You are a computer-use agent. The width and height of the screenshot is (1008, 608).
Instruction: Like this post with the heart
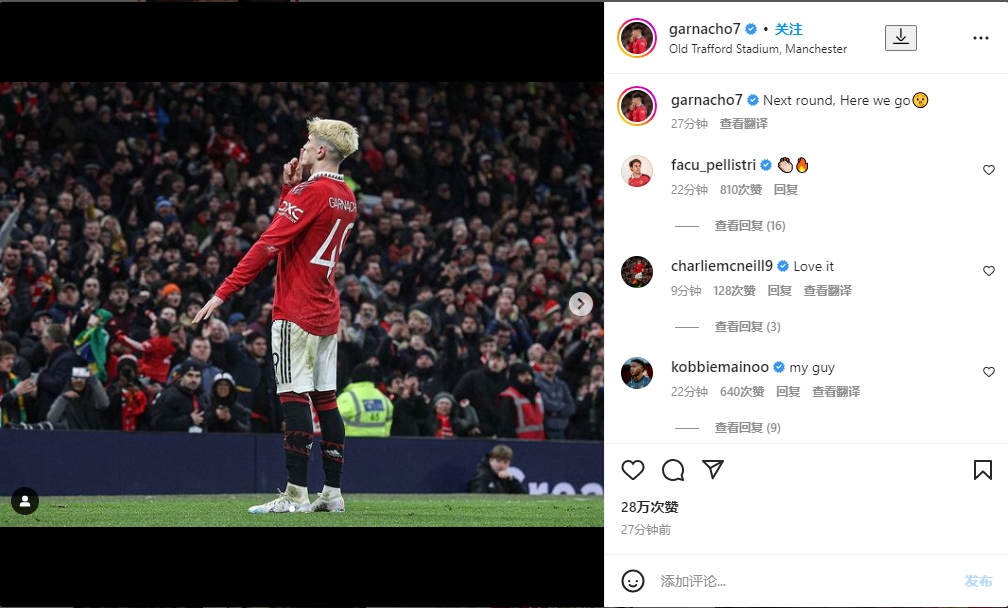coord(633,470)
